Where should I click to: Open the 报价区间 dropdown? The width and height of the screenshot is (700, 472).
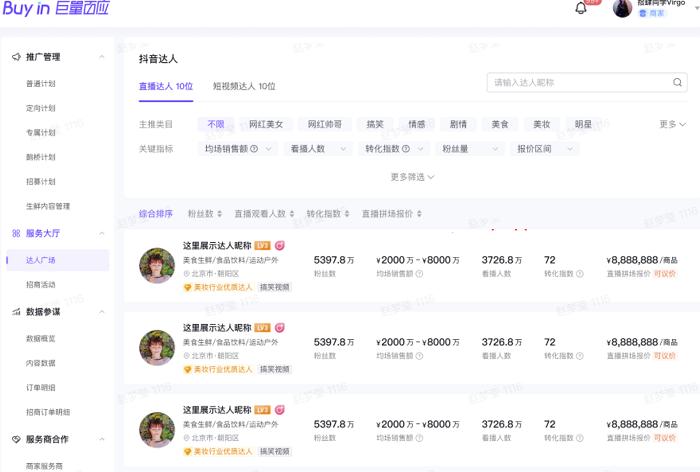(545, 149)
